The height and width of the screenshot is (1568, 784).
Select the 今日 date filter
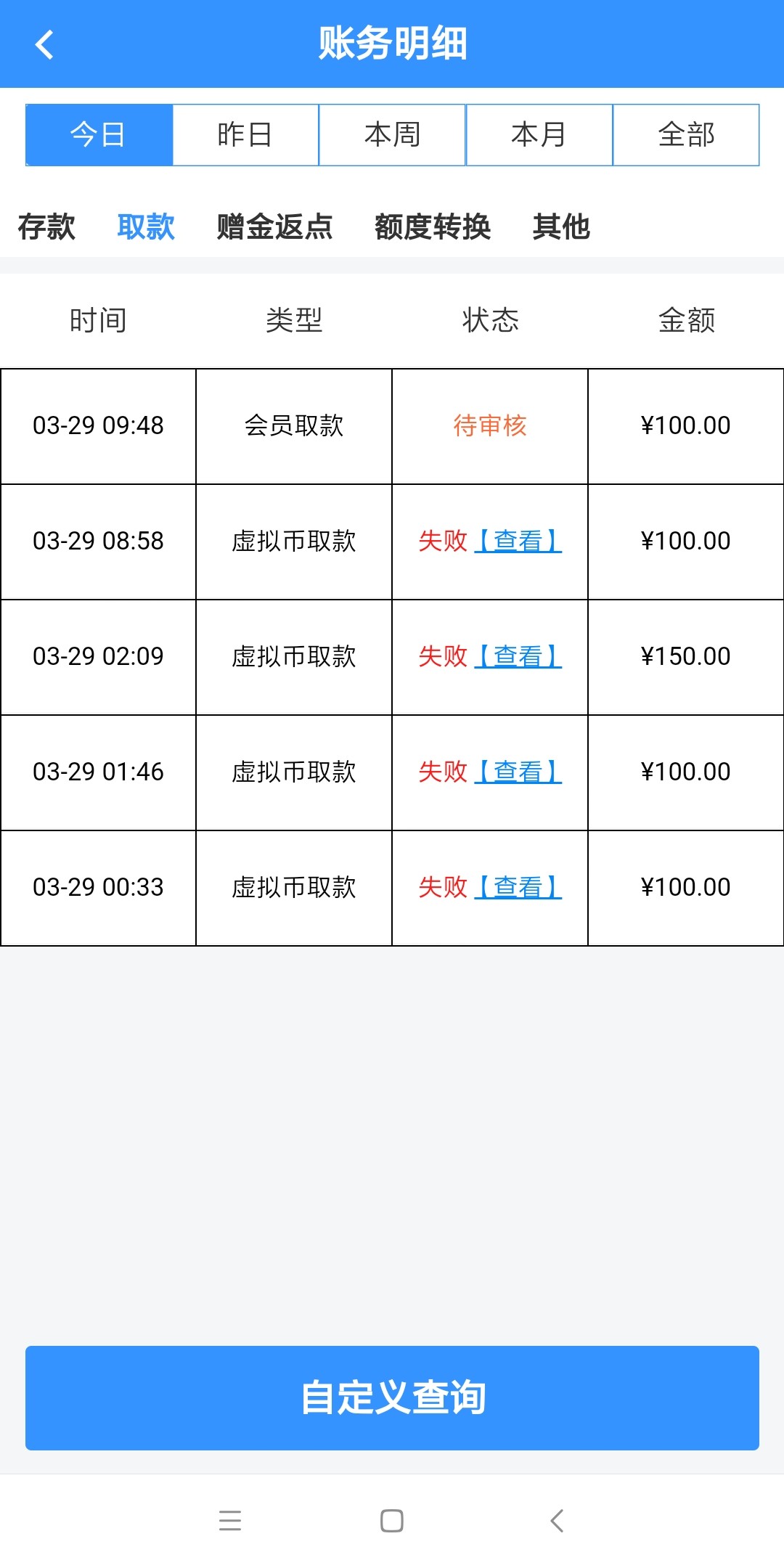(x=98, y=134)
